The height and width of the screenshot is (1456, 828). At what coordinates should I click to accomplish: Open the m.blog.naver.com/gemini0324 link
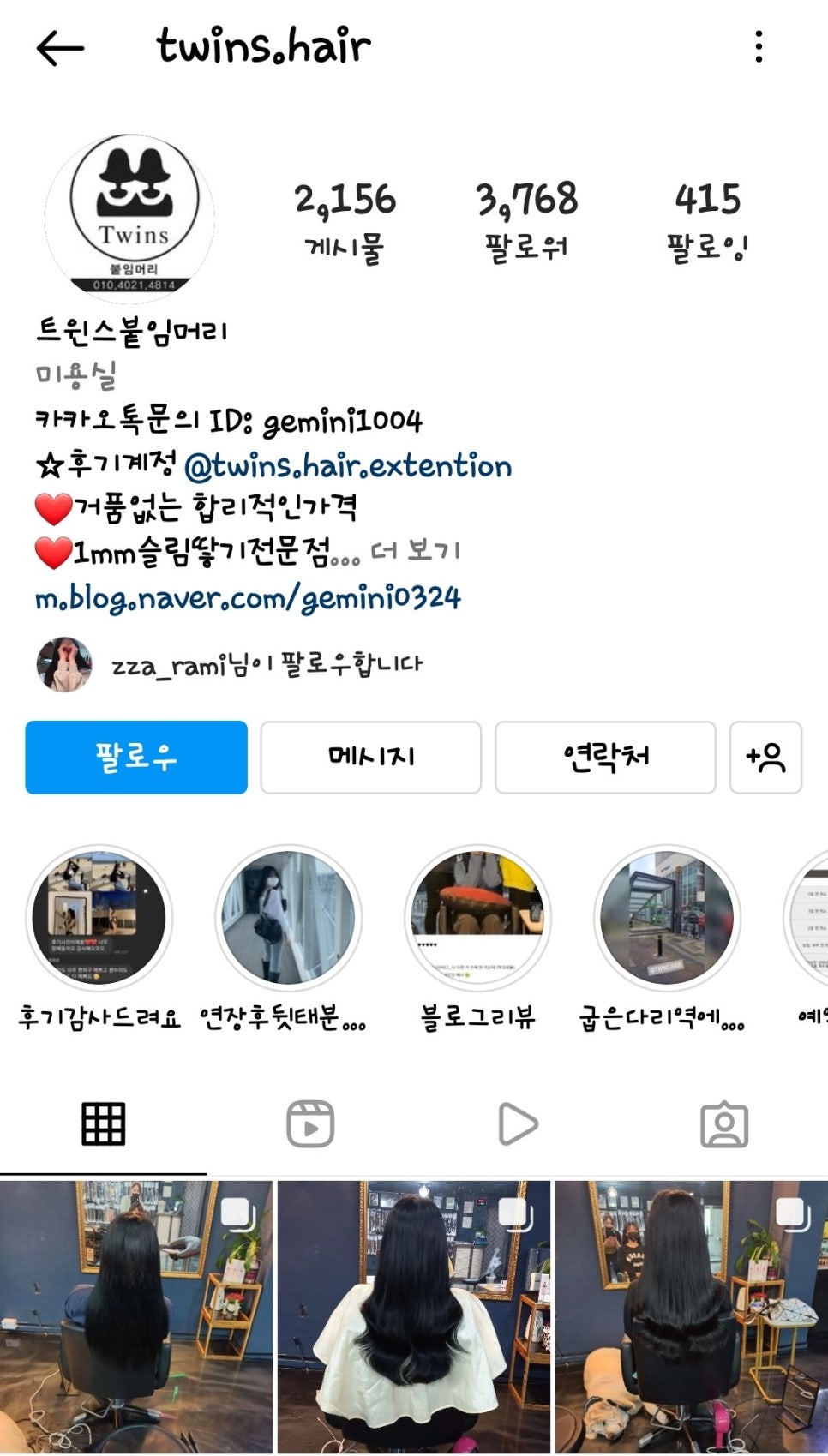coord(248,597)
